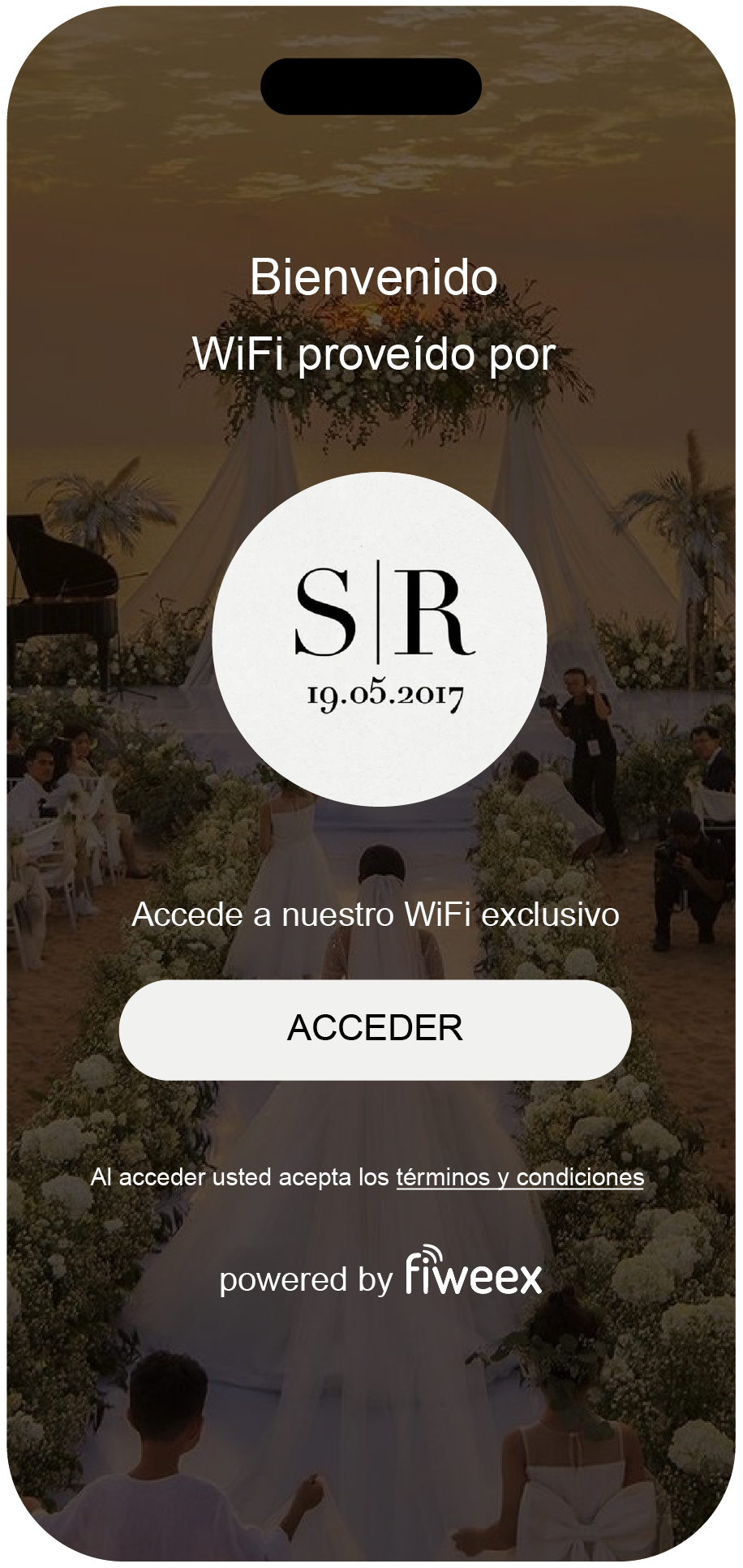
Task: Tap the ACCEDER button
Action: pyautogui.click(x=375, y=1029)
